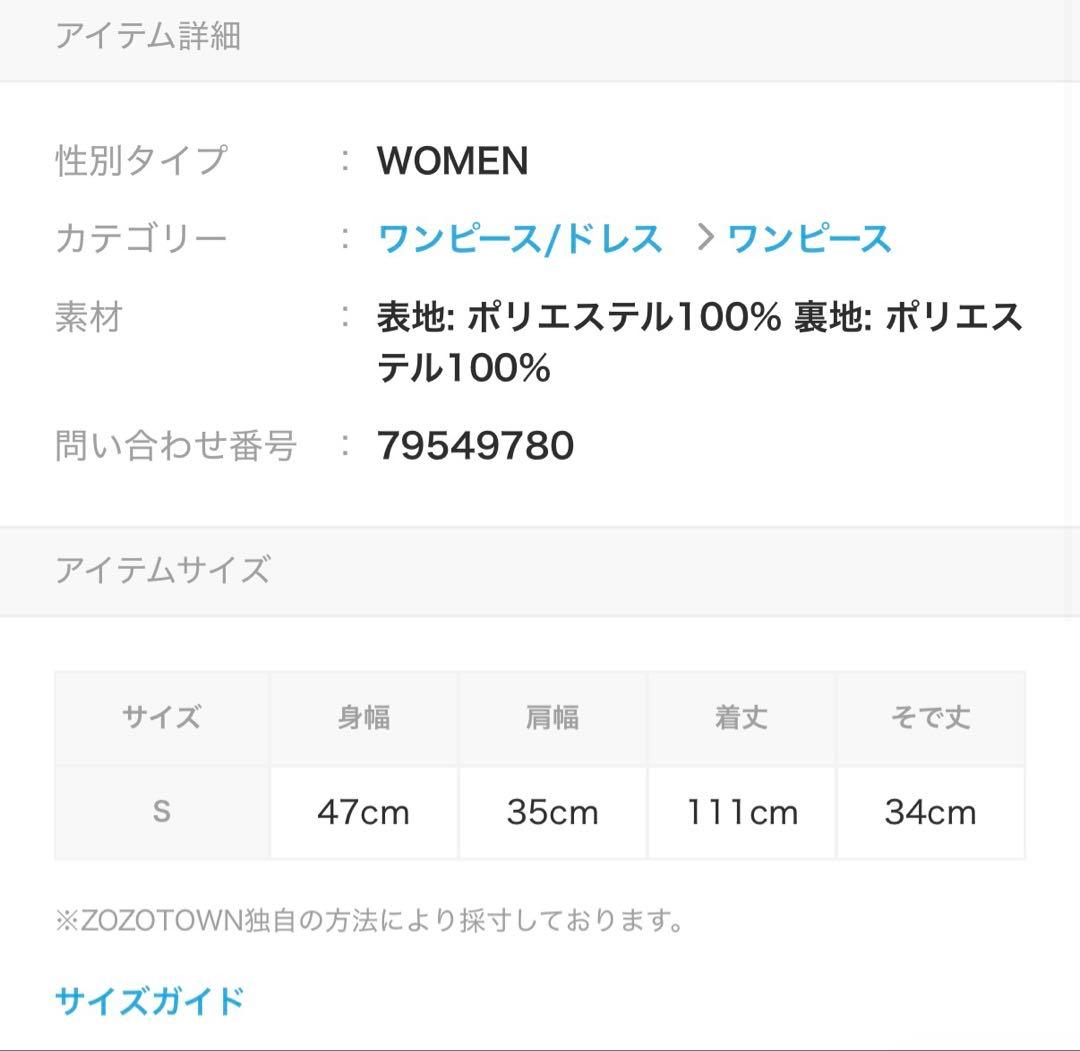The height and width of the screenshot is (1051, 1080).
Task: Open the ワンピース/ドレス category link
Action: [519, 239]
